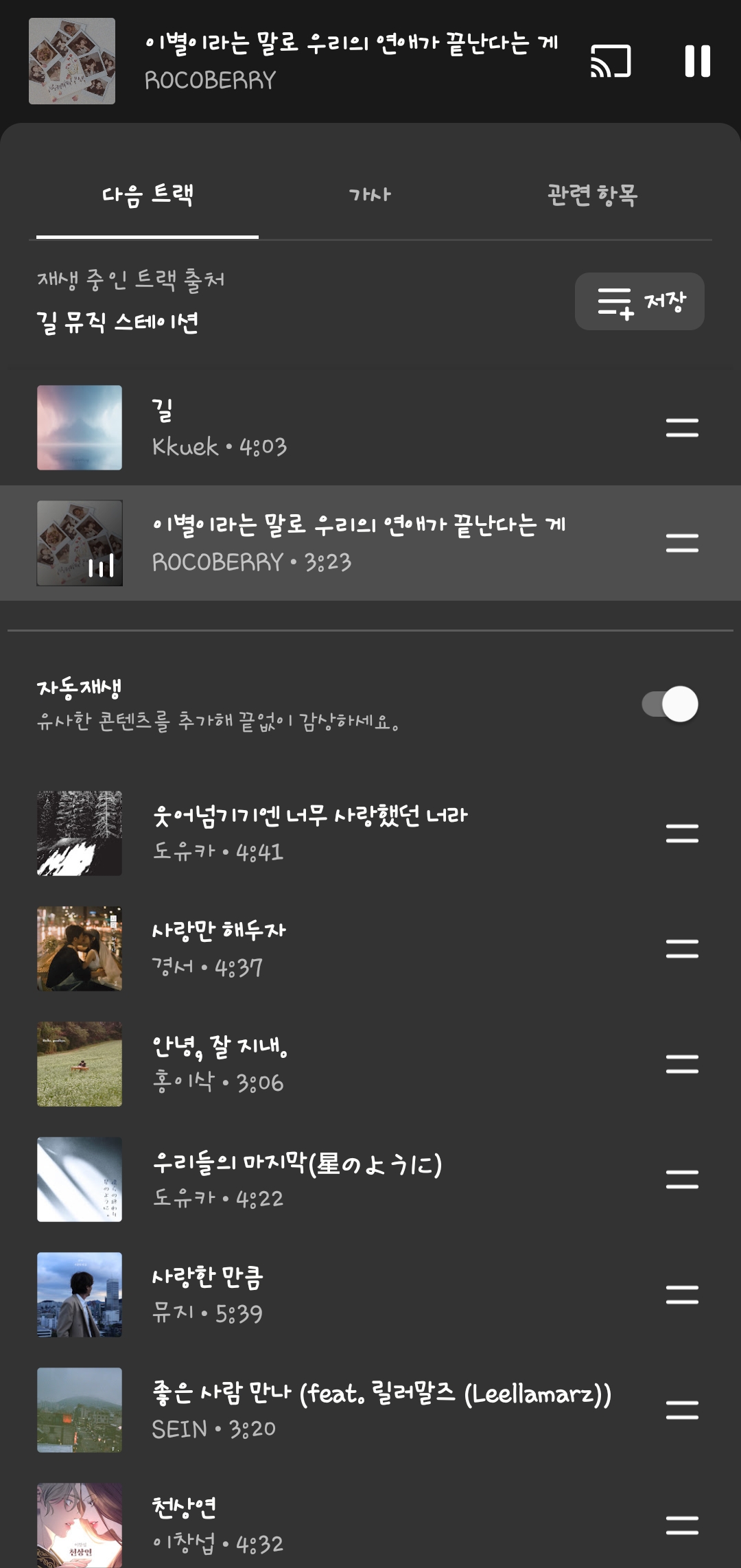
Task: Switch to the 관련 항목 tab
Action: (x=592, y=195)
